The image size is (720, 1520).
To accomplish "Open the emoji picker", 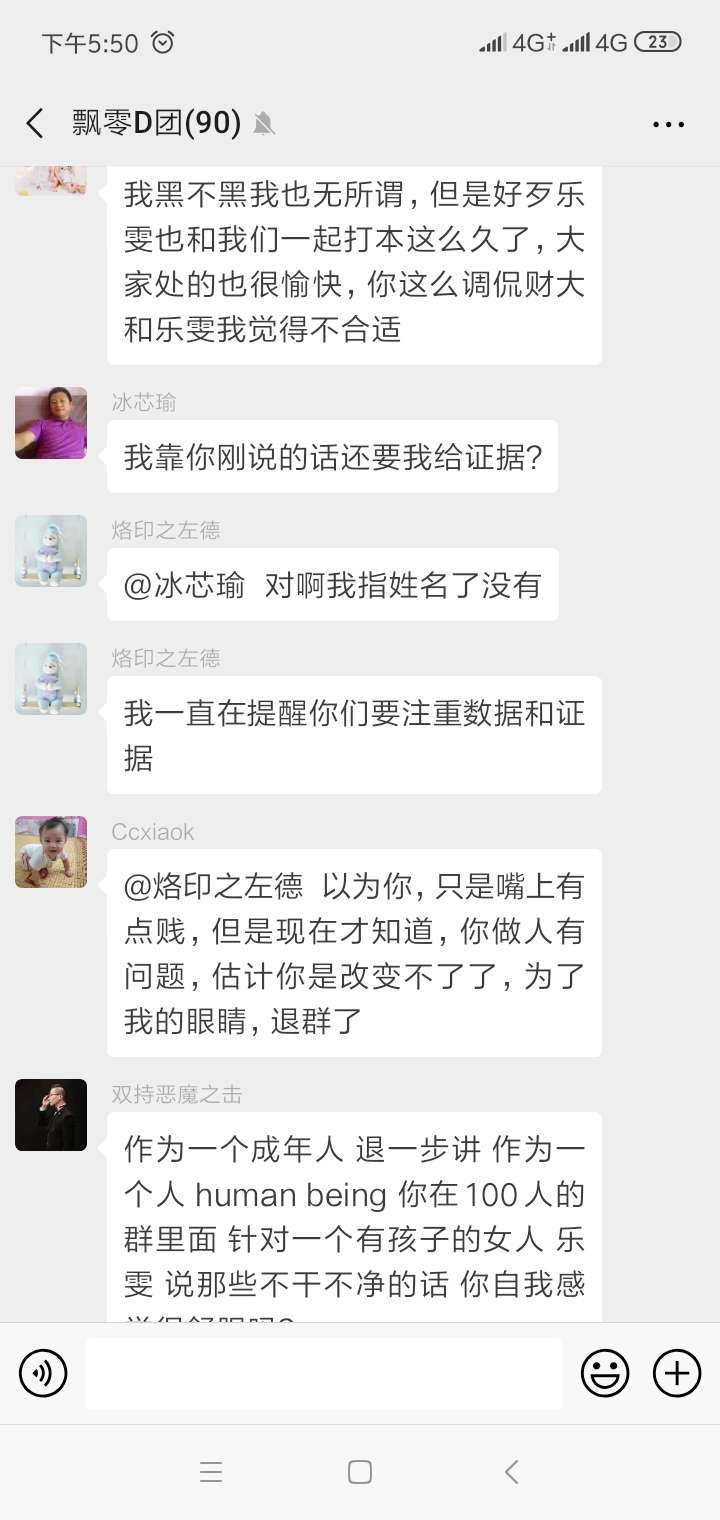I will [x=605, y=1373].
